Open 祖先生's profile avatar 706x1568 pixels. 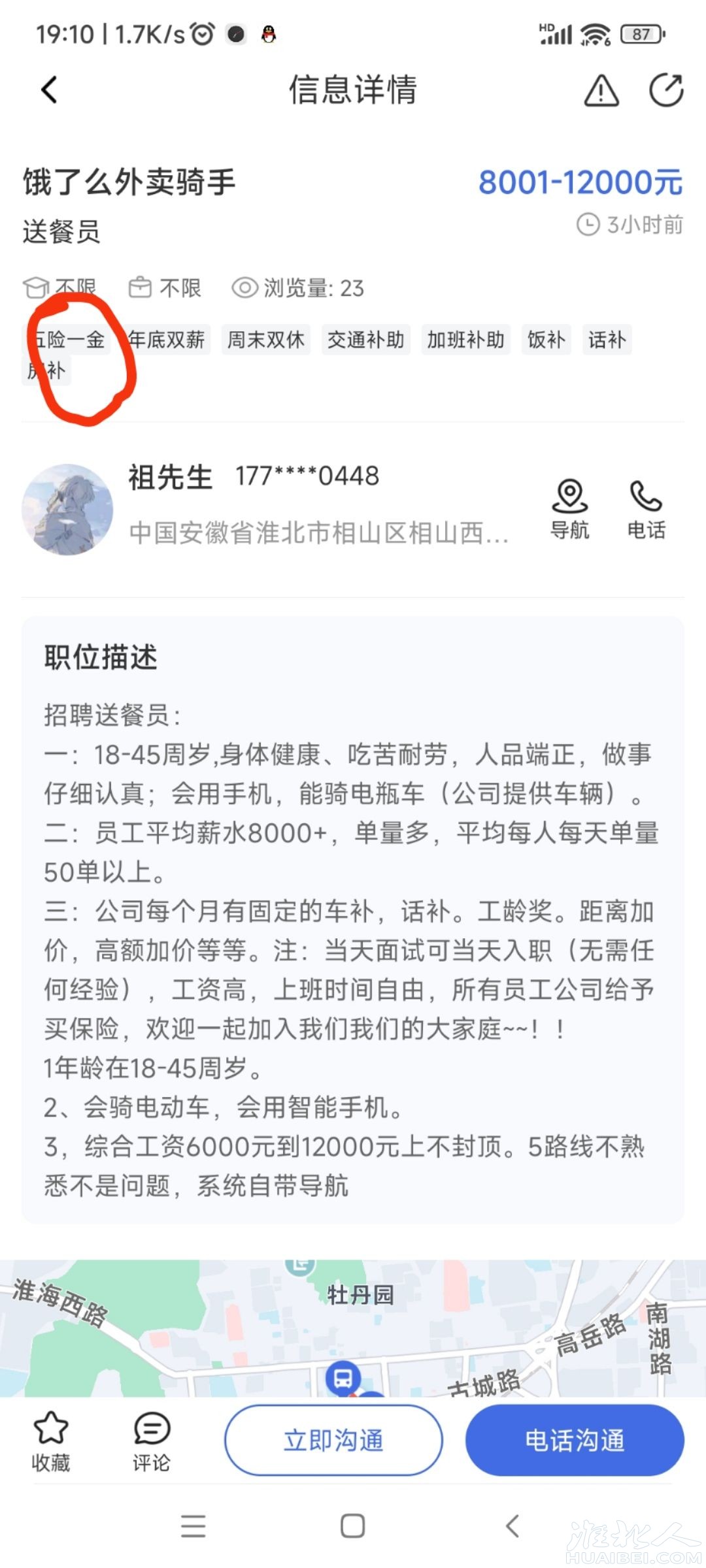(x=67, y=510)
